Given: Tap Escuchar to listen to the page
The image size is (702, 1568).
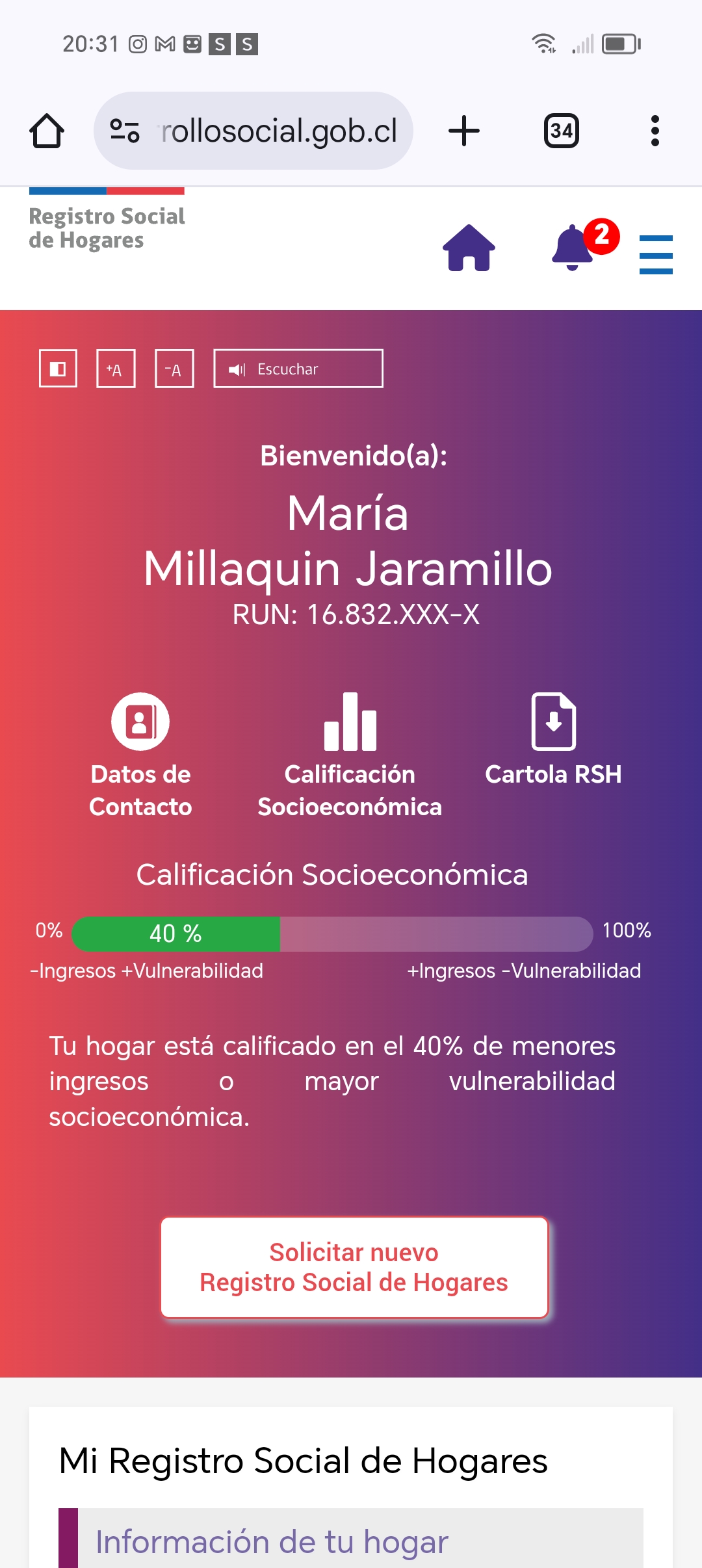Looking at the screenshot, I should click(298, 369).
